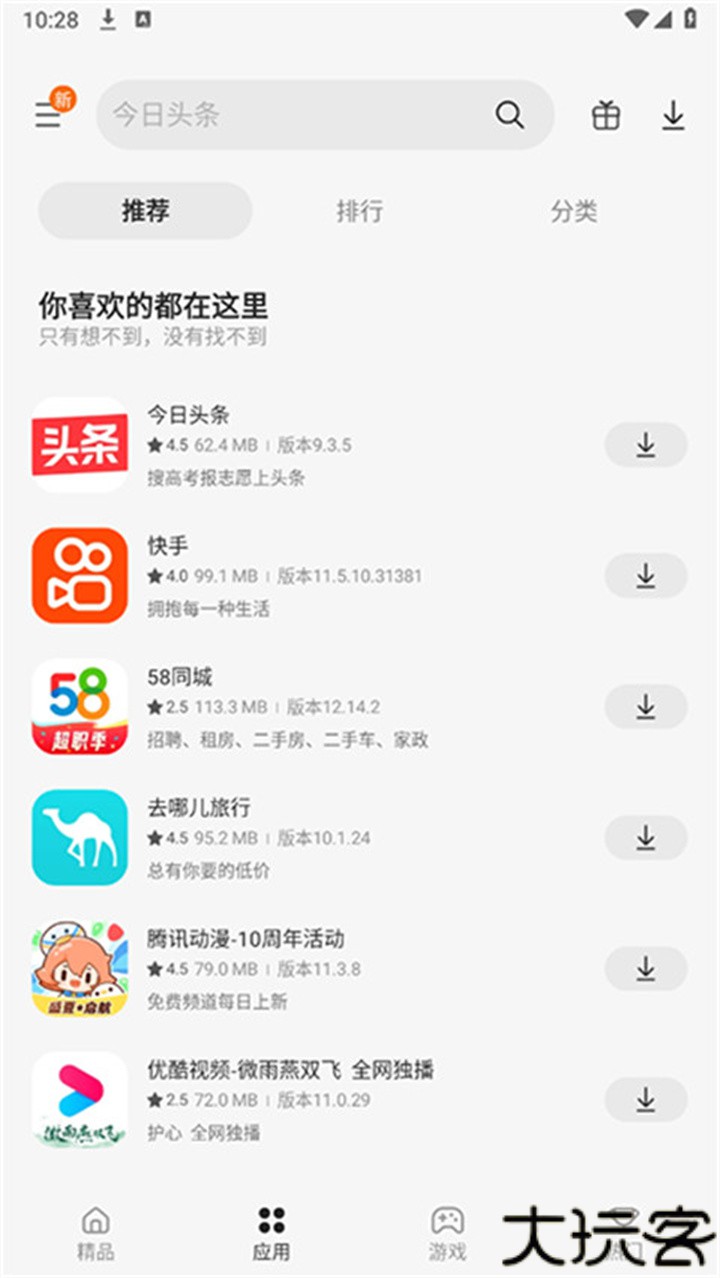Screen dimensions: 720x1278
Task: Select the 应用 bottom tab
Action: [271, 1232]
